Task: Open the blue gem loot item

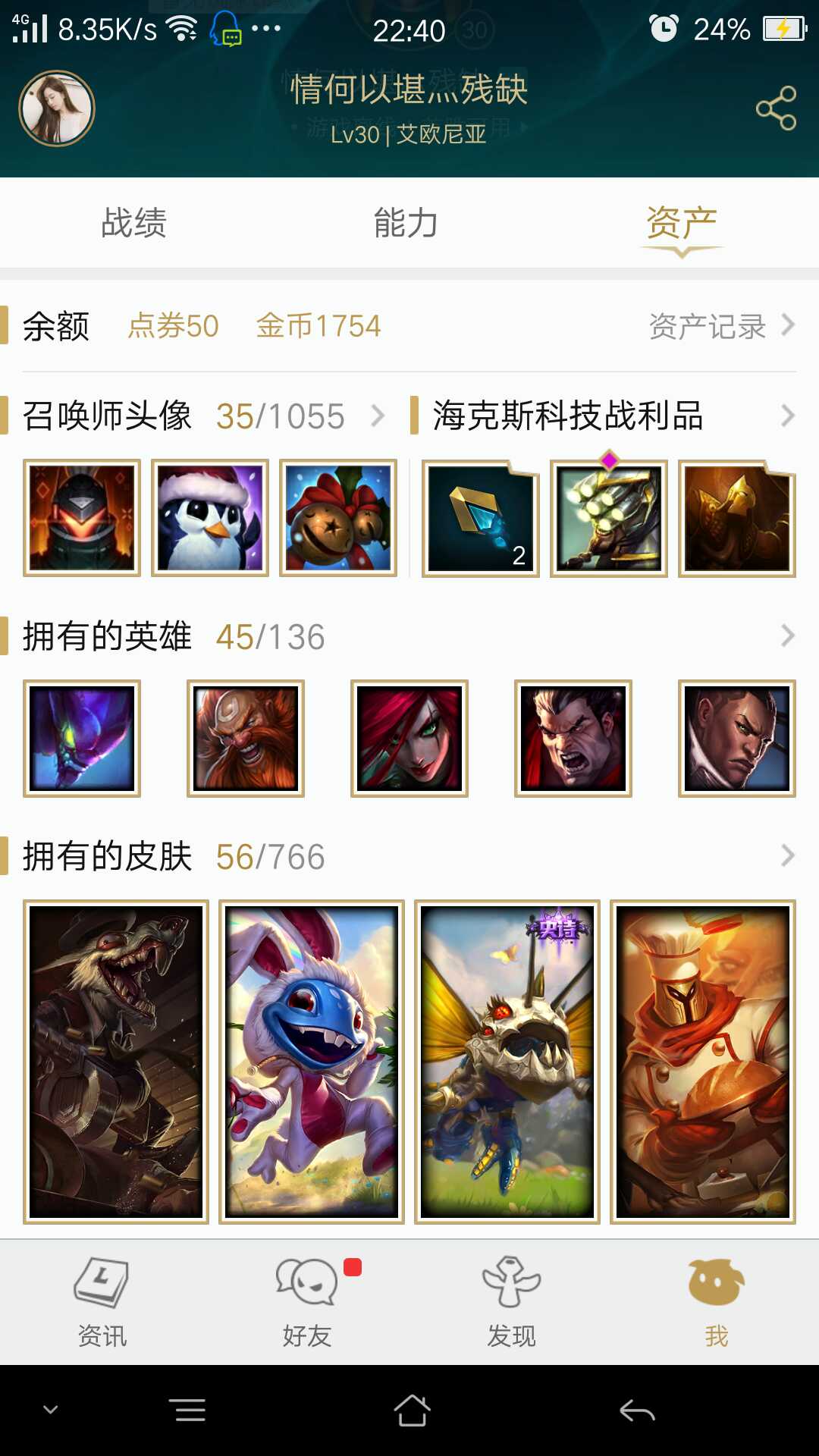Action: [480, 518]
